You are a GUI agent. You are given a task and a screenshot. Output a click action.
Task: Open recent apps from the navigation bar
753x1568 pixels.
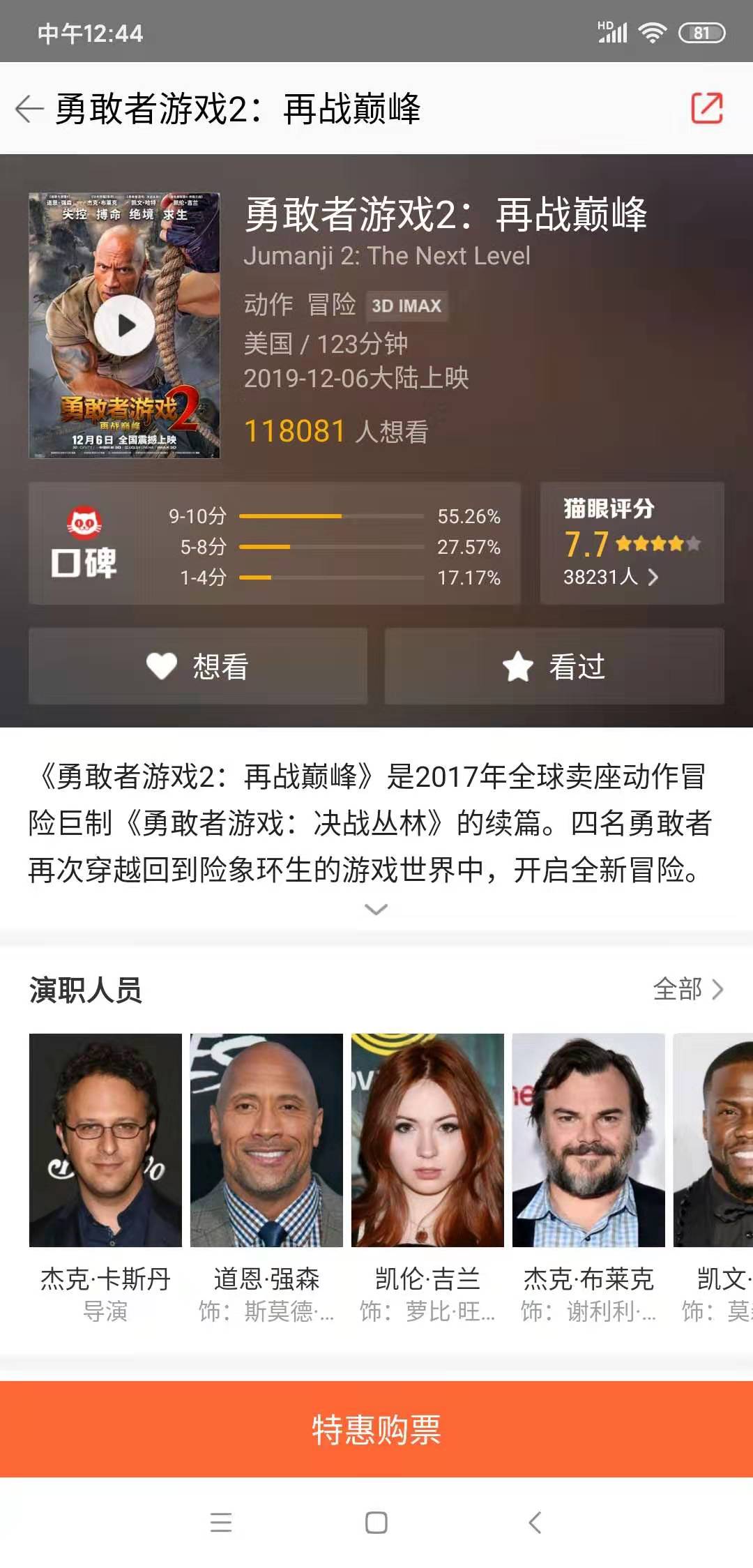[x=221, y=1522]
